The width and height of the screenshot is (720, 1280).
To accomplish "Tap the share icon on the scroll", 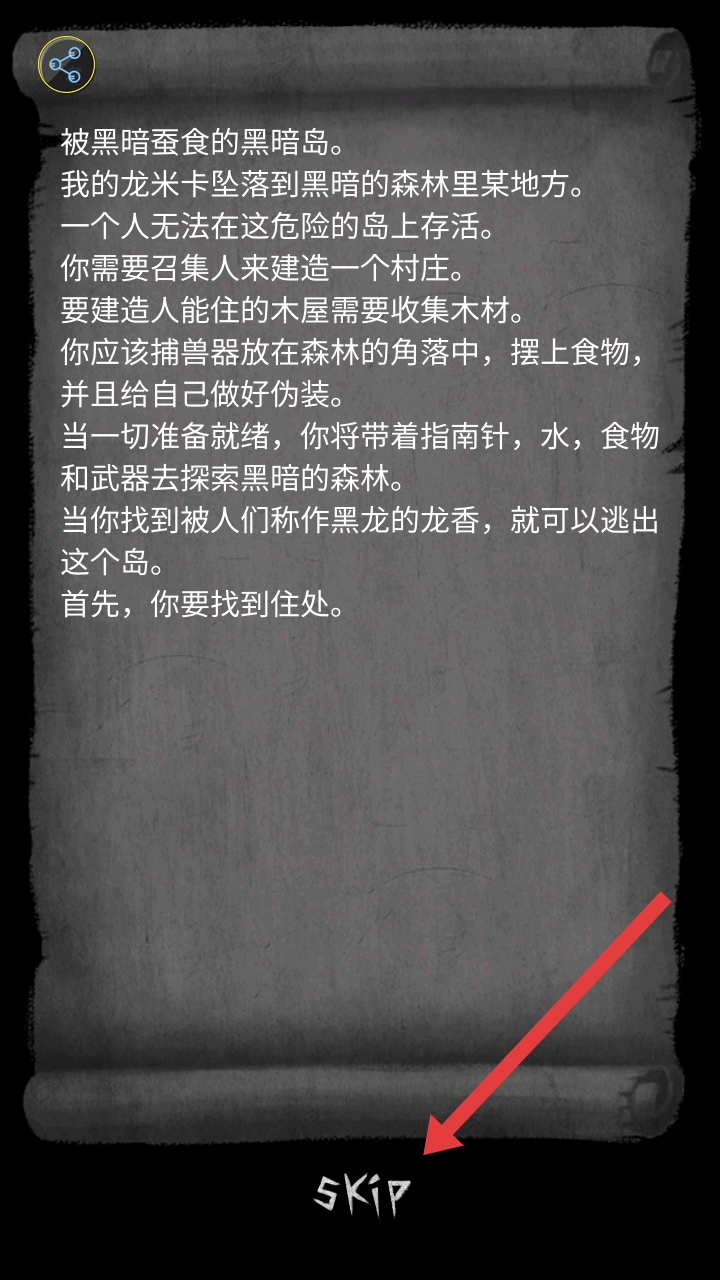I will point(66,66).
